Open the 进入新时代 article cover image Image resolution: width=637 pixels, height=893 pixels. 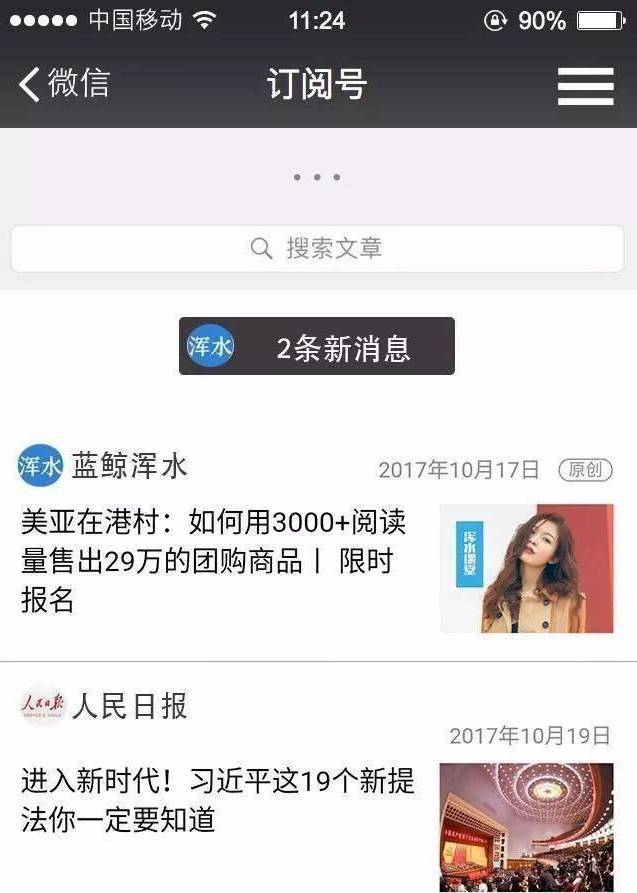tap(526, 826)
